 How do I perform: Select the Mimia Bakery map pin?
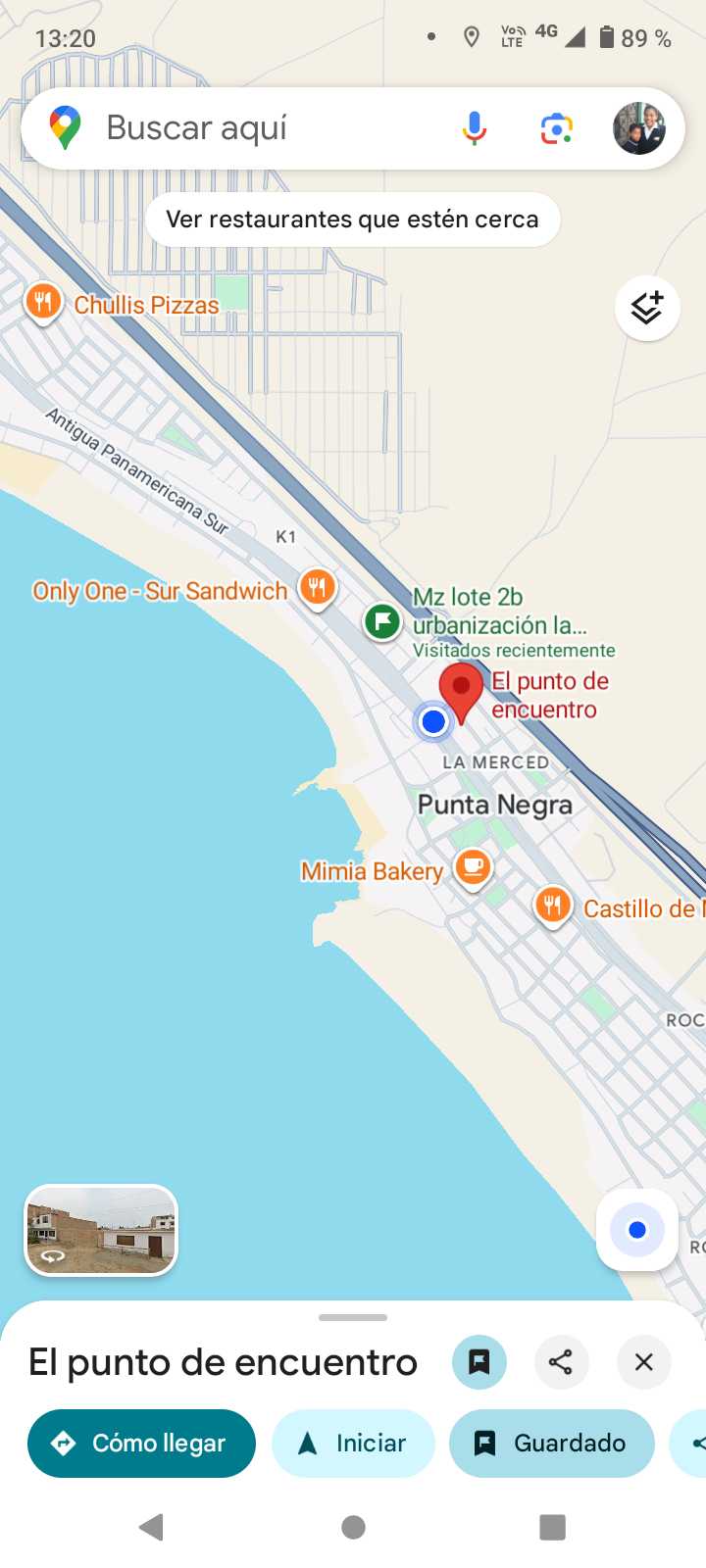473,867
